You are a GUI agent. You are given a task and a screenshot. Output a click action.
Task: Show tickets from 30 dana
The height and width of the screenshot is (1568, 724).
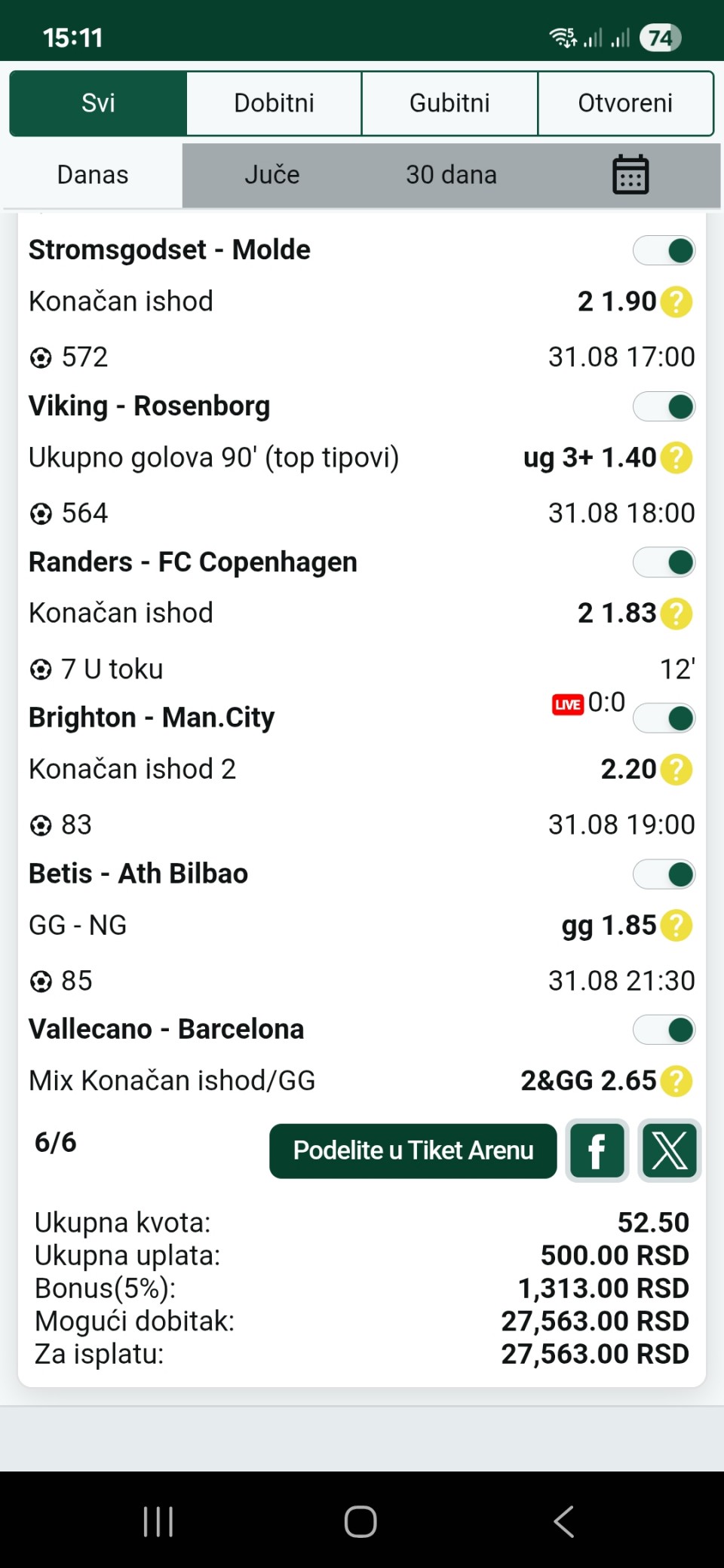(x=451, y=175)
